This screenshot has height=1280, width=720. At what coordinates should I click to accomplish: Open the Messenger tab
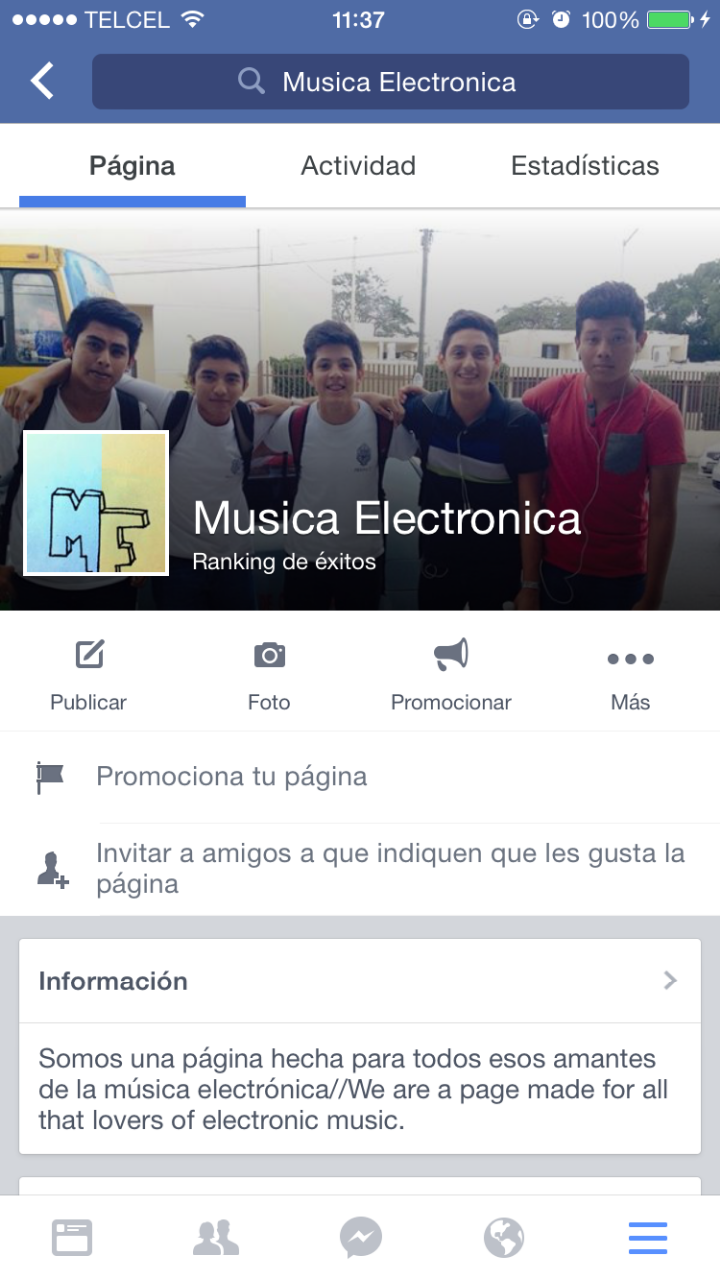coord(360,1238)
